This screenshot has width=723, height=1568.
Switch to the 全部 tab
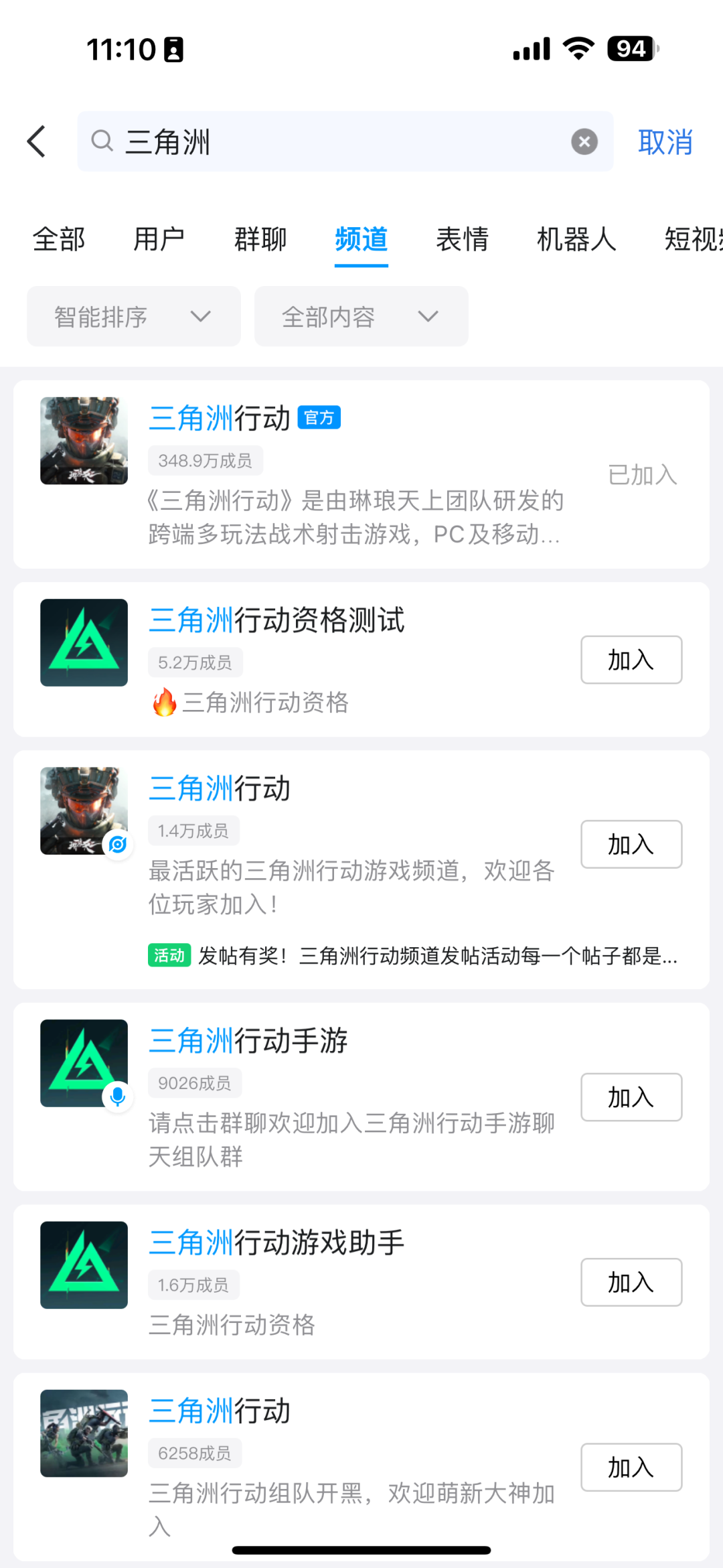pos(59,239)
